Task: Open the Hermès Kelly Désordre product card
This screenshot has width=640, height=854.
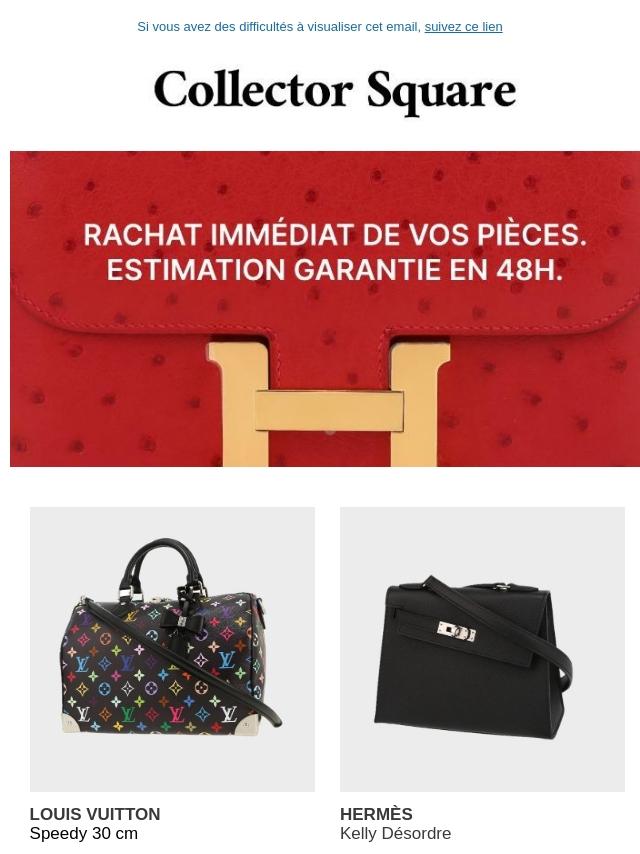Action: coord(482,649)
